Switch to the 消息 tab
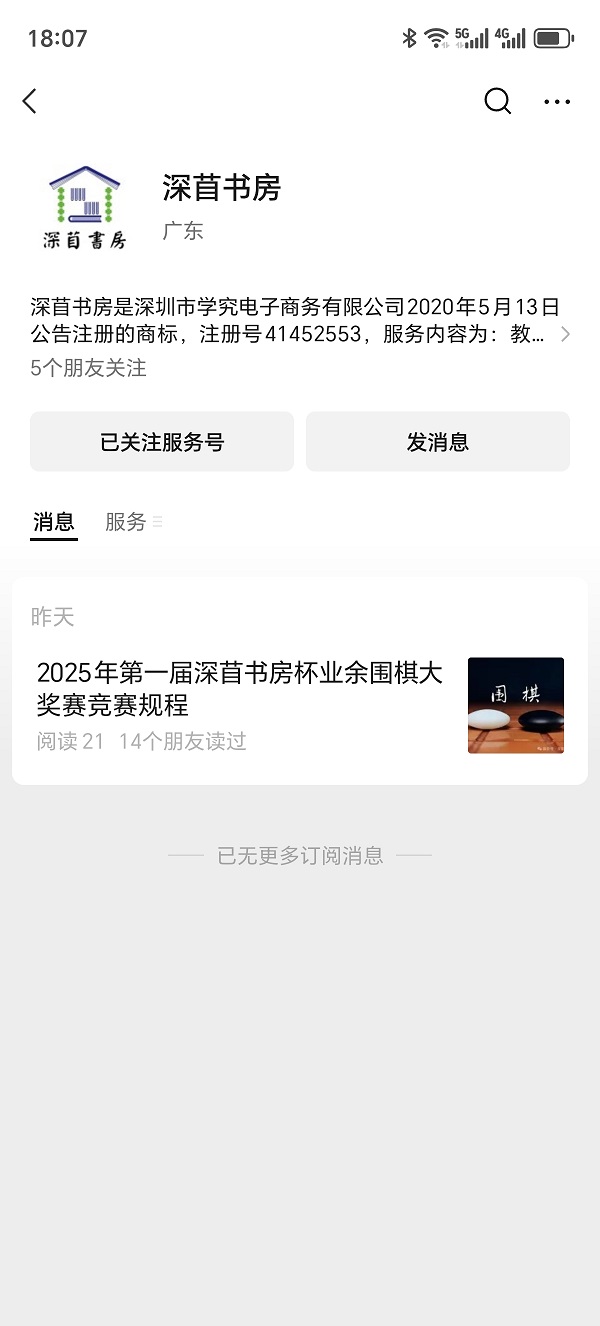The width and height of the screenshot is (600, 1326). pyautogui.click(x=54, y=522)
